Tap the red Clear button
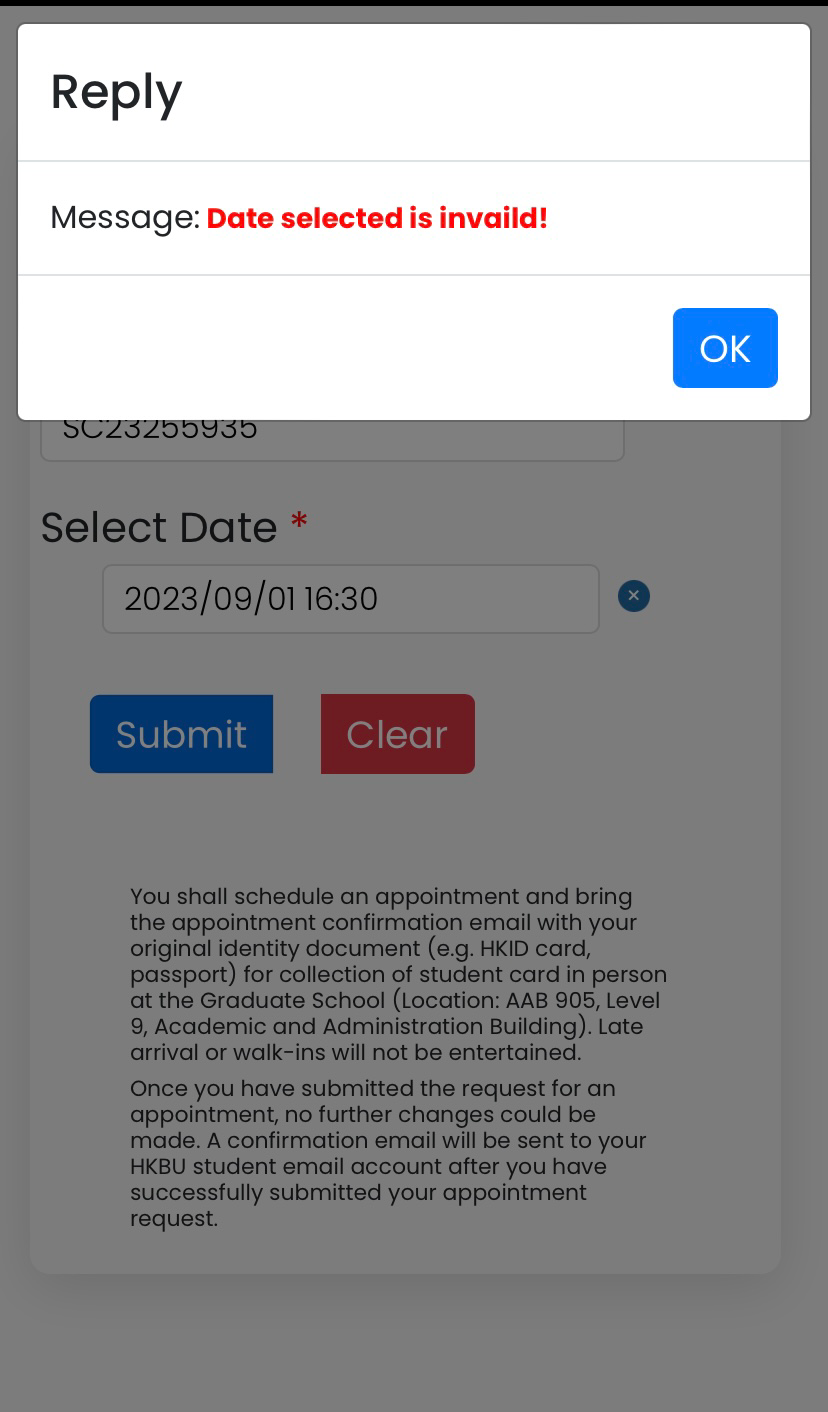 pyautogui.click(x=397, y=734)
